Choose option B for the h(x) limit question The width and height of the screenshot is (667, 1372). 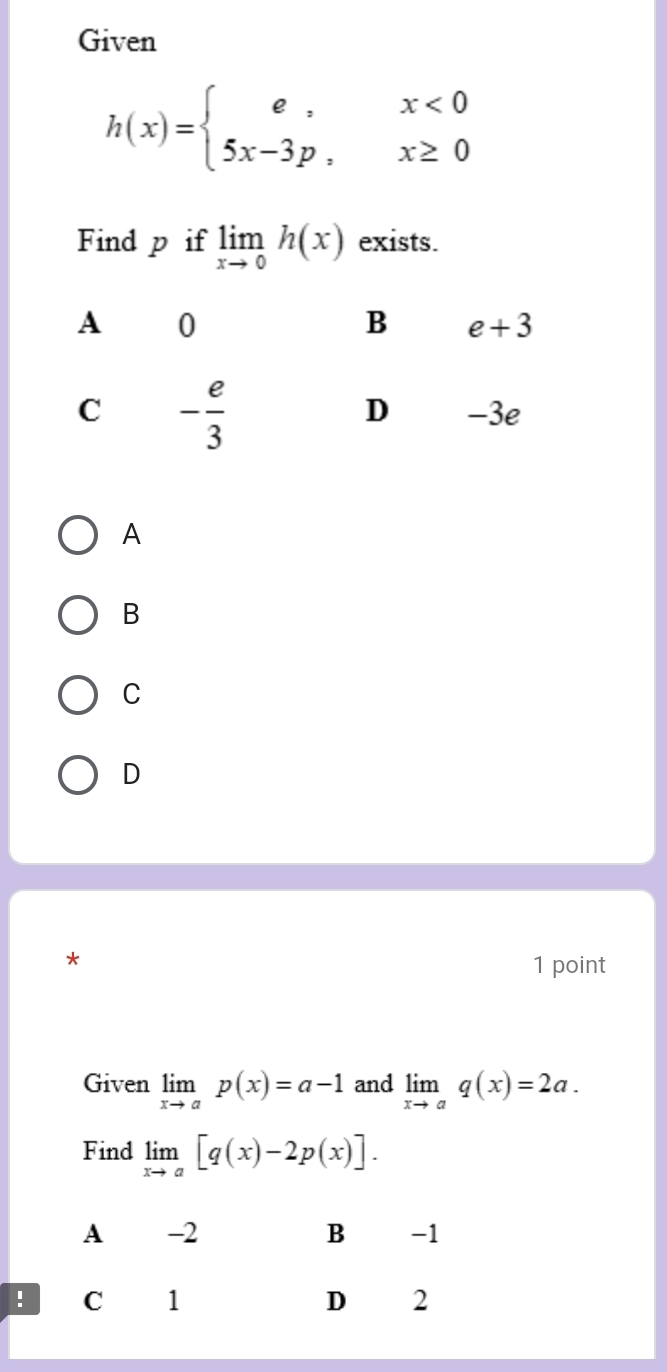(78, 615)
